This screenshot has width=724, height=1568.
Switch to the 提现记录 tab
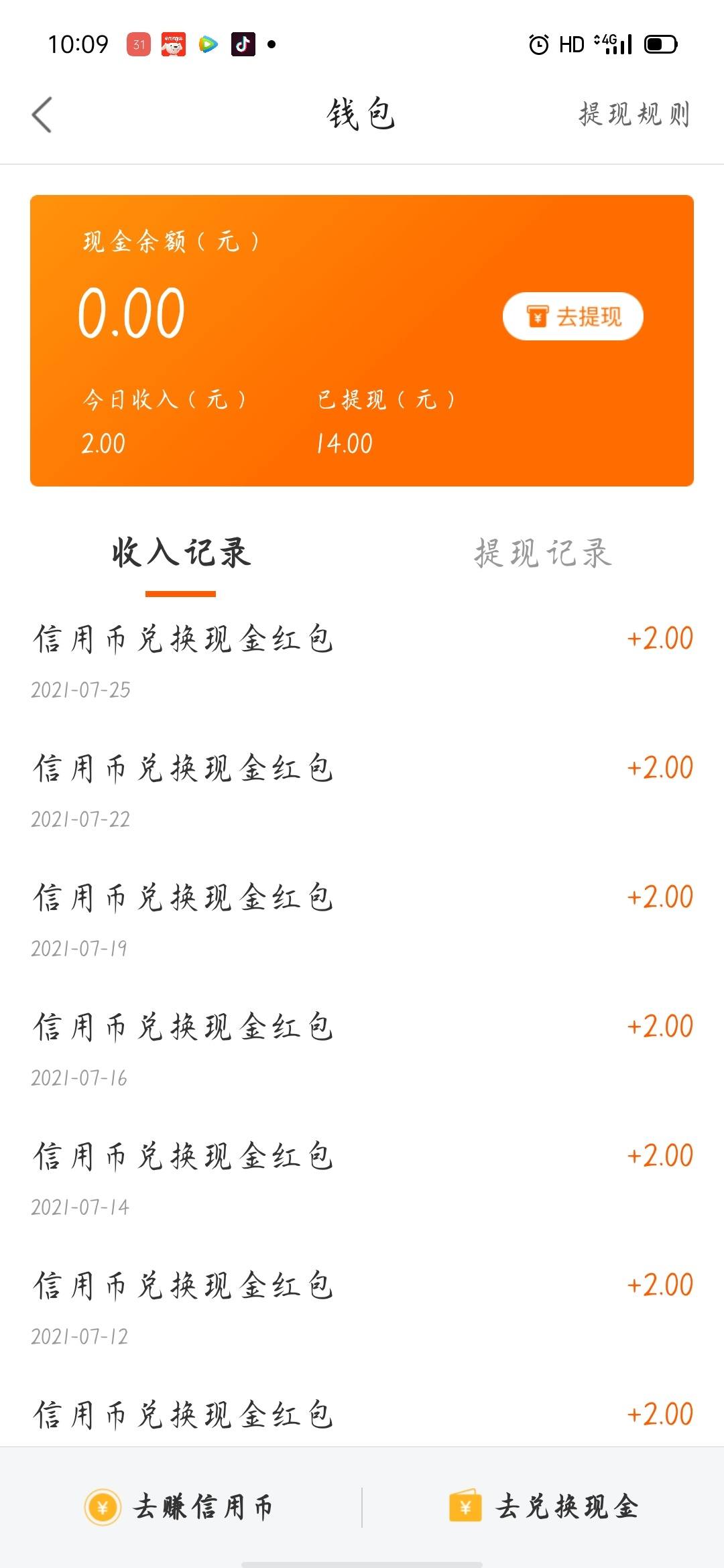pos(543,553)
